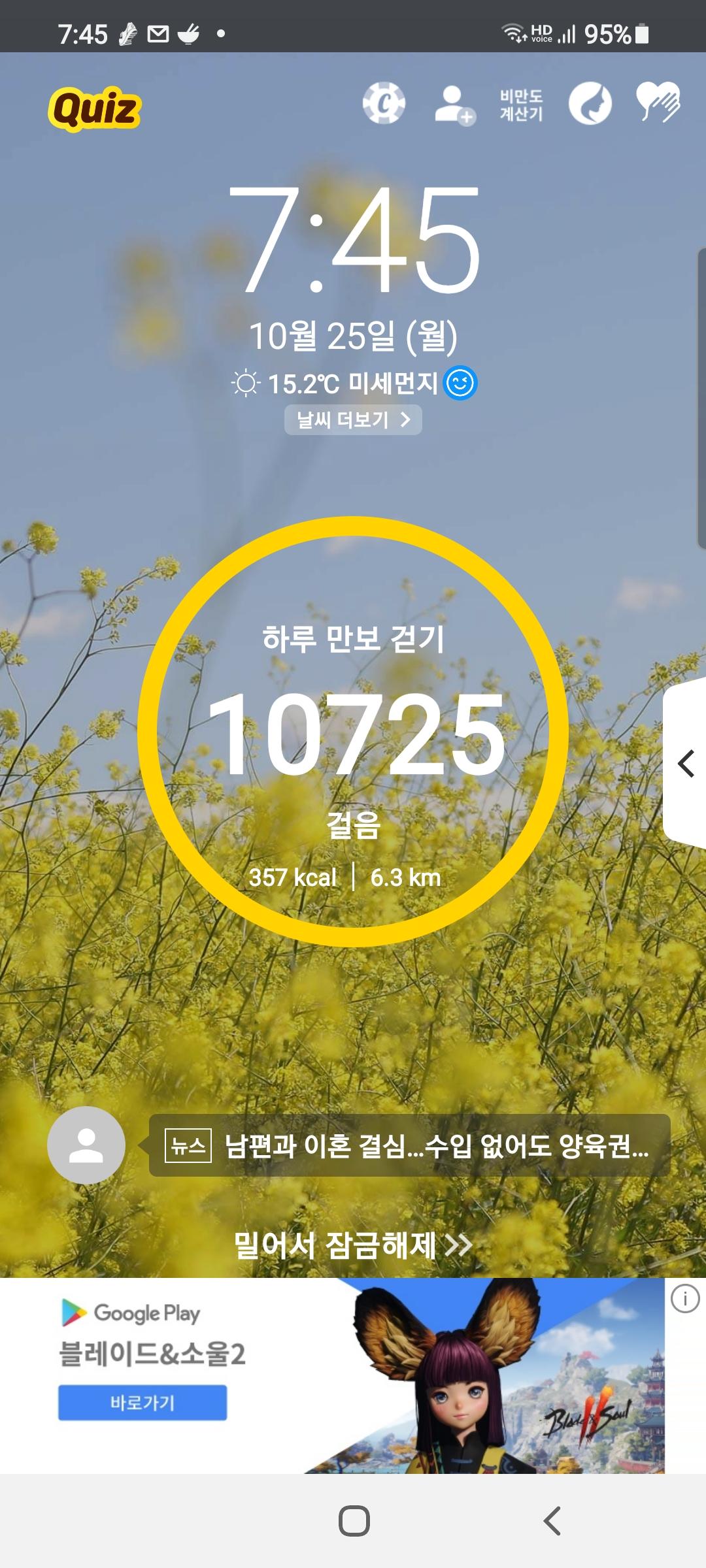Go back with the system back arrow
Screen dimensions: 706x1568
552,1521
